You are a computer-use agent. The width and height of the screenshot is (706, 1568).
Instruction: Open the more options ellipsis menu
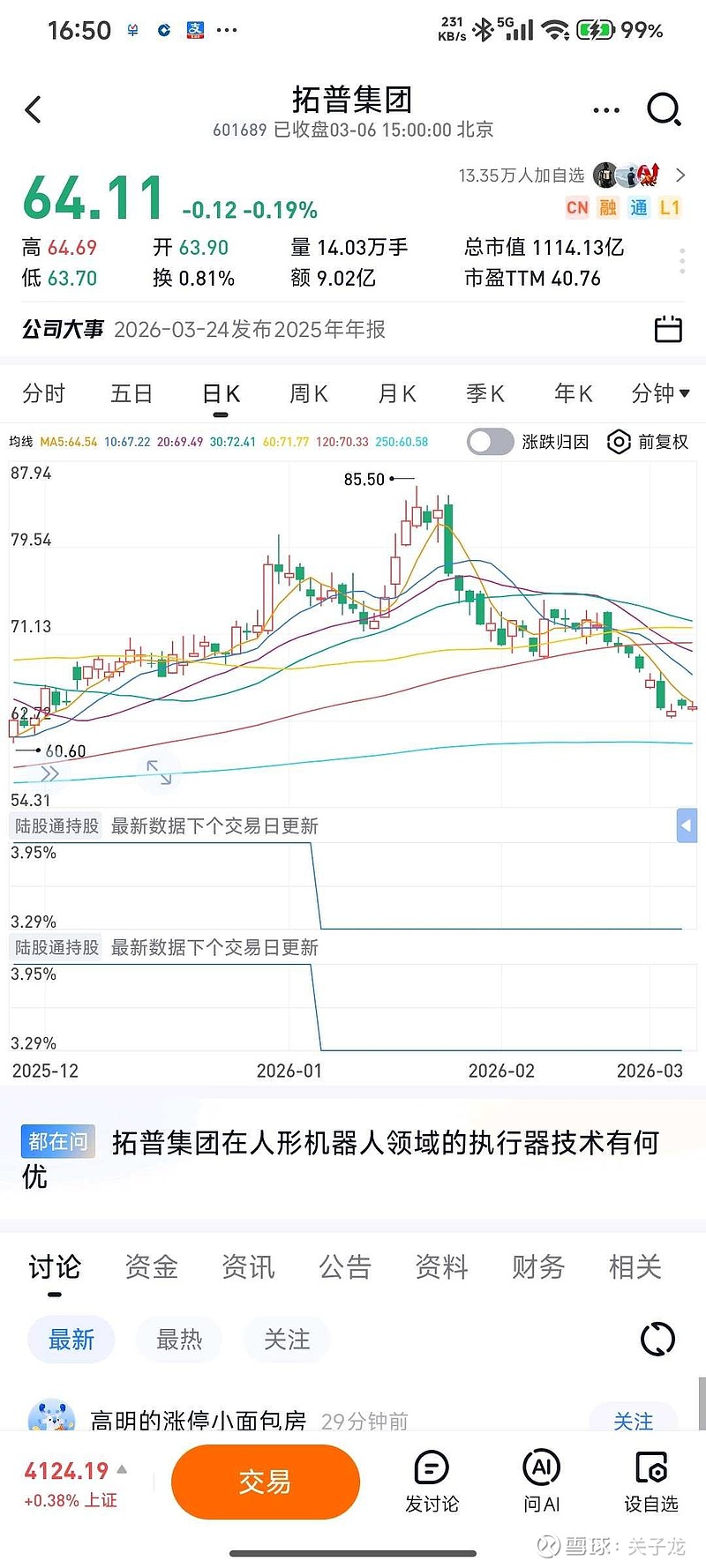click(606, 109)
